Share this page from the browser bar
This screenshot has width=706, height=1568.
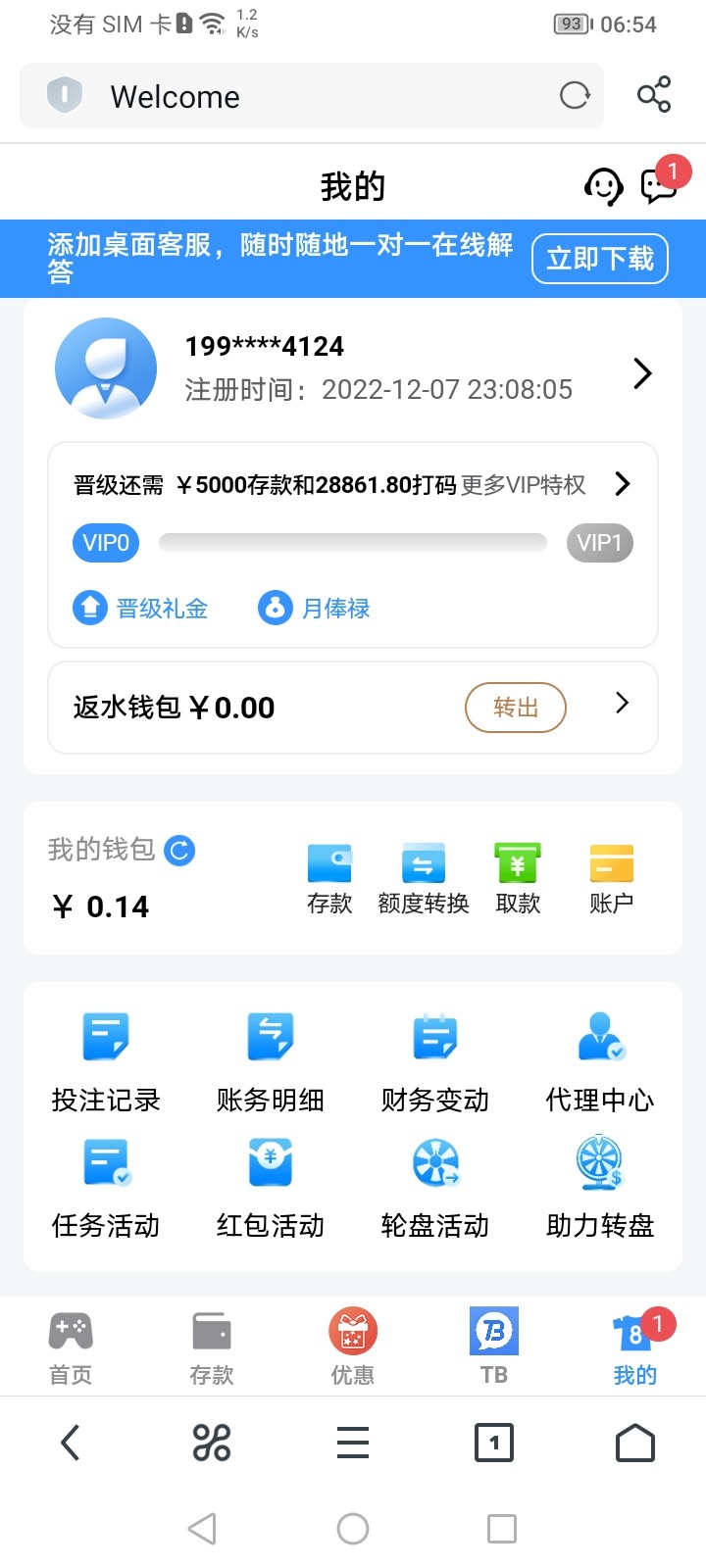pyautogui.click(x=654, y=95)
